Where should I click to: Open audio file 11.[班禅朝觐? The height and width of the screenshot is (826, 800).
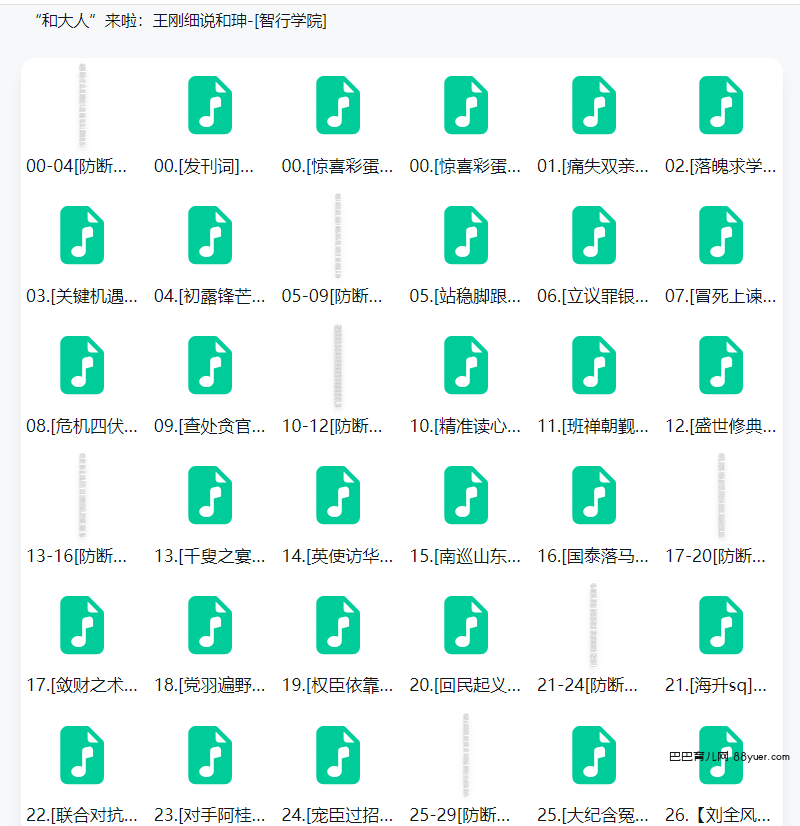594,365
